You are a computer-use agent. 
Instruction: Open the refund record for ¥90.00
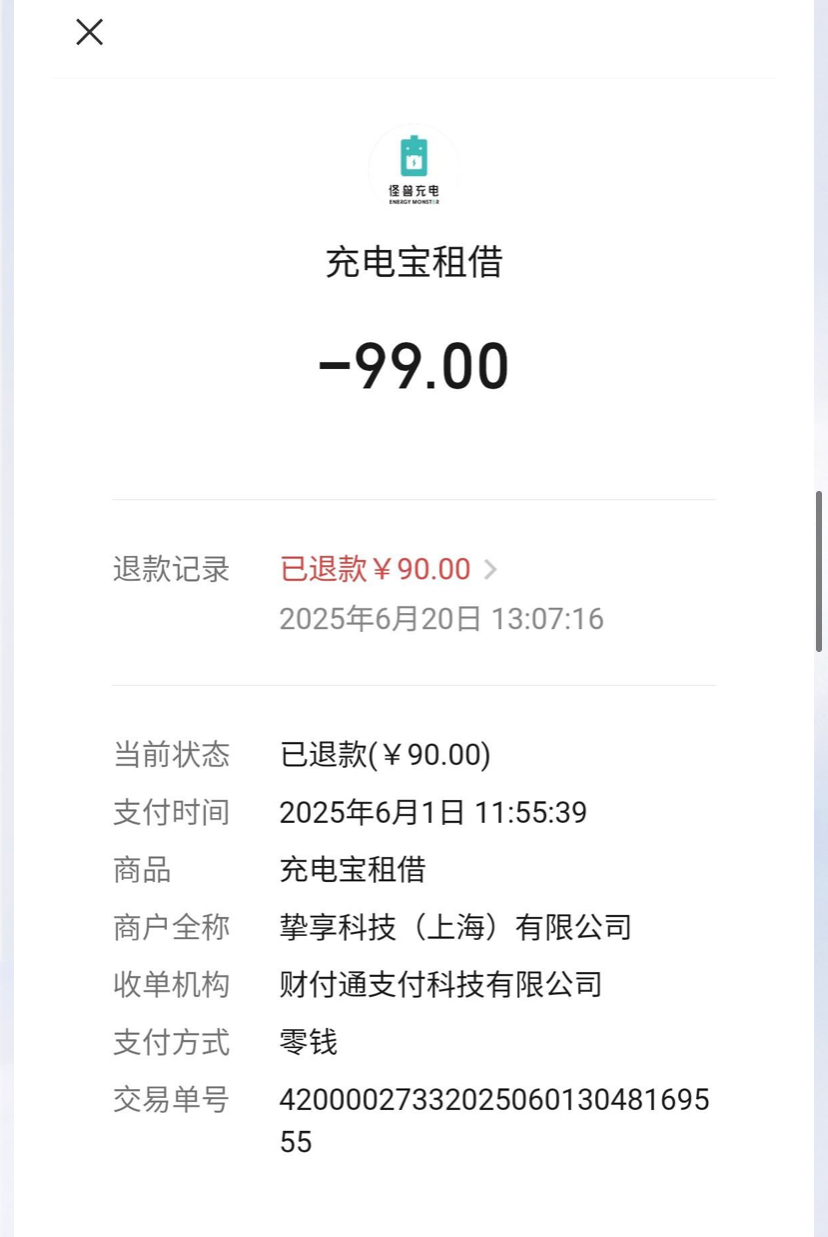coord(388,569)
